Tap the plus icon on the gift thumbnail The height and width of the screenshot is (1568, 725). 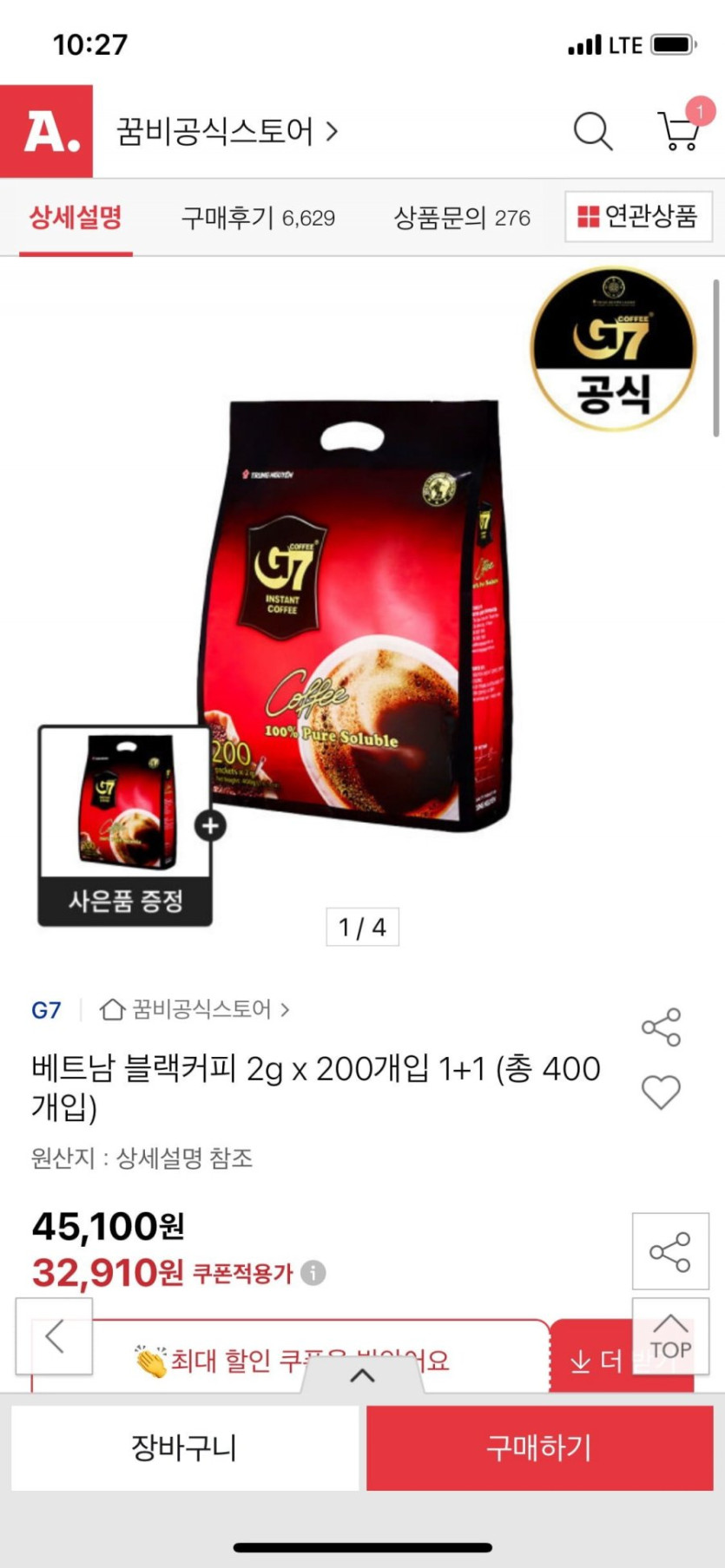pyautogui.click(x=208, y=826)
